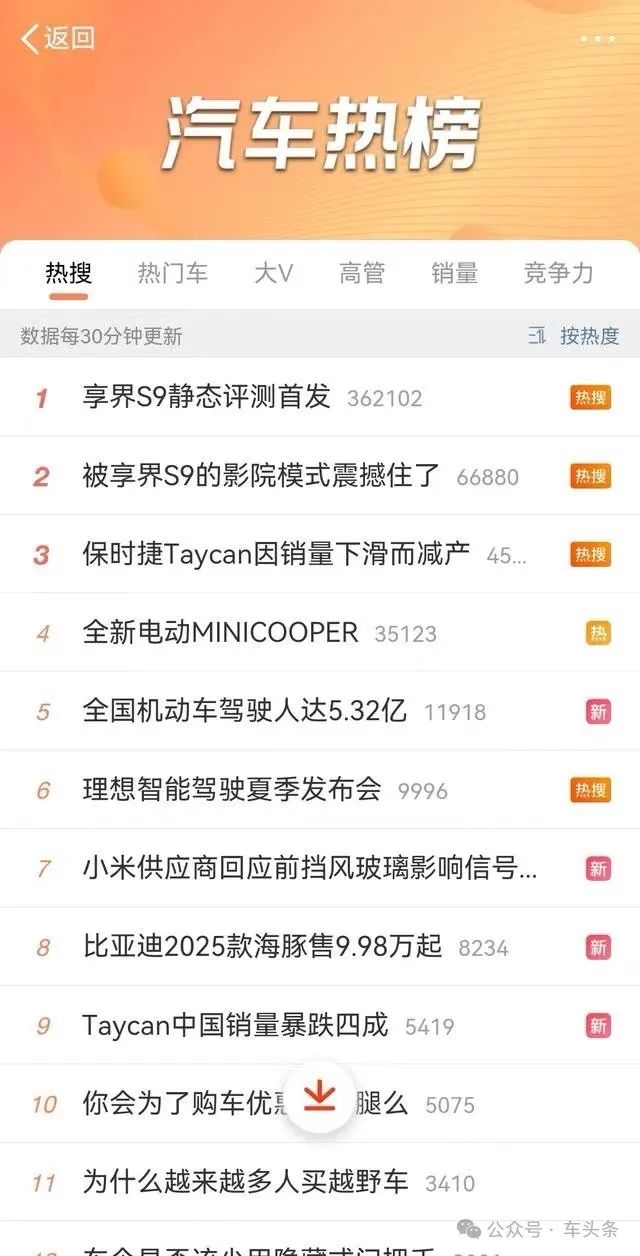
Task: Open Taycan中国销量暴跌四成 topic
Action: click(320, 1025)
